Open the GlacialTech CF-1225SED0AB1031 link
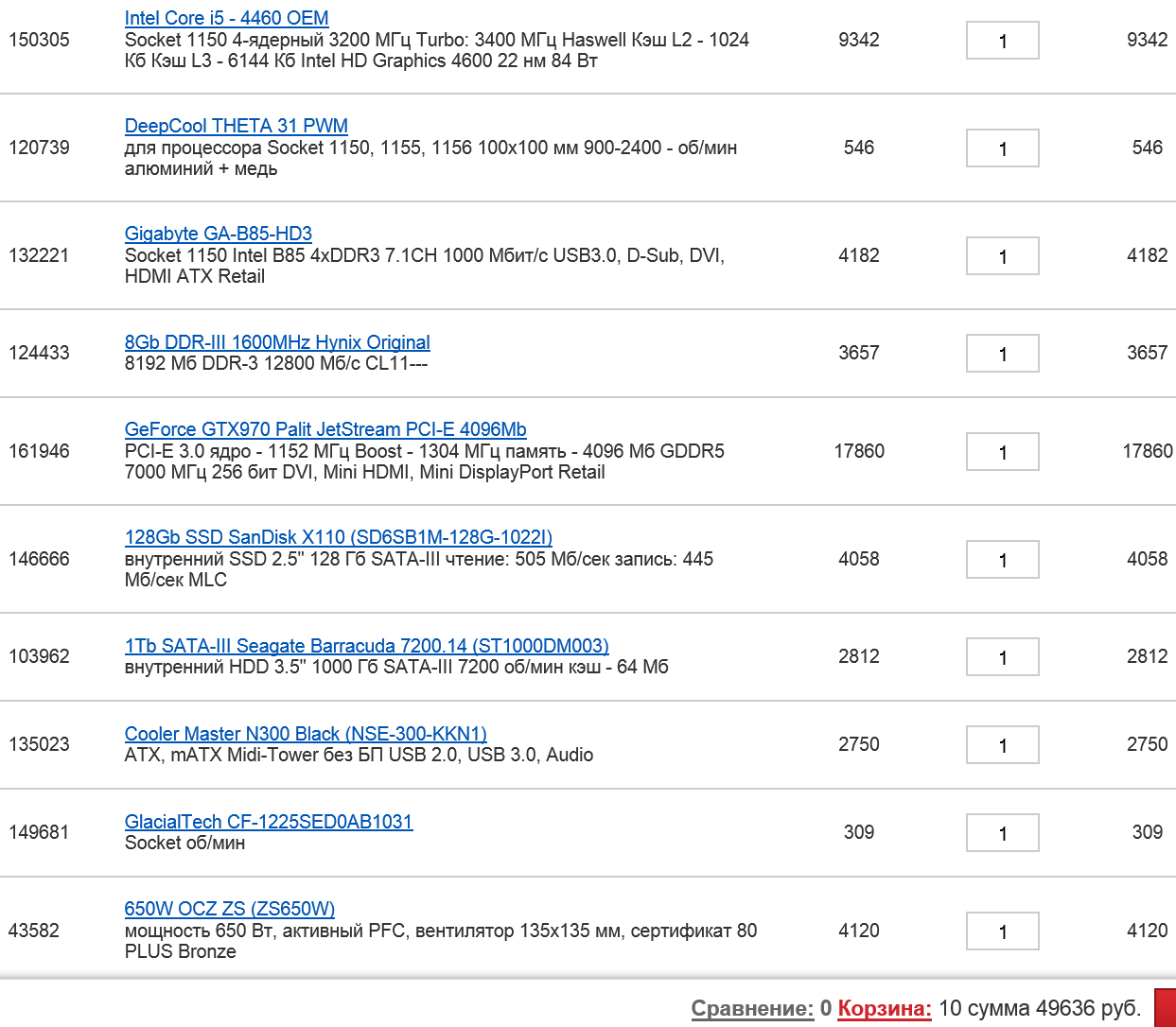The height and width of the screenshot is (1027, 1176). [x=268, y=822]
